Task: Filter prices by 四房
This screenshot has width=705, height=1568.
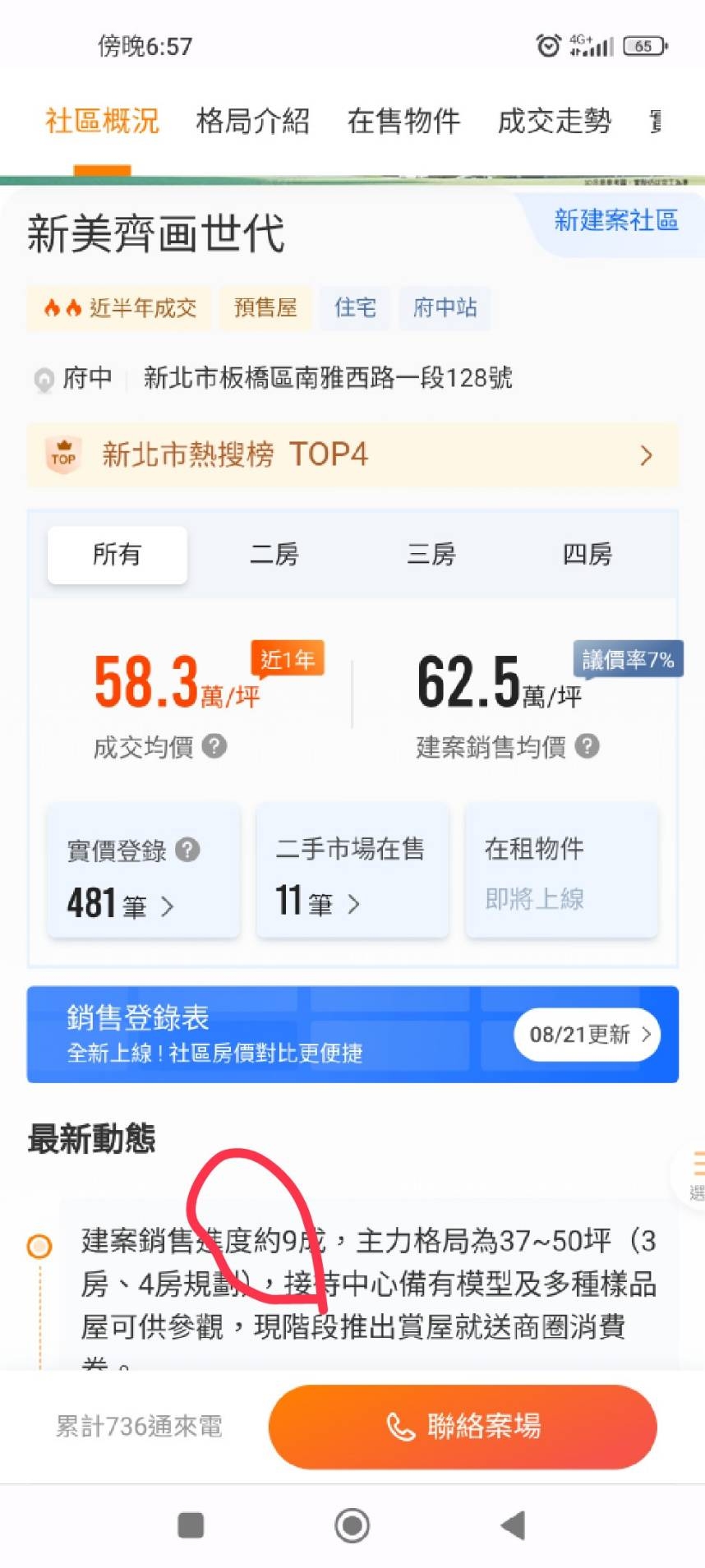Action: (x=587, y=555)
